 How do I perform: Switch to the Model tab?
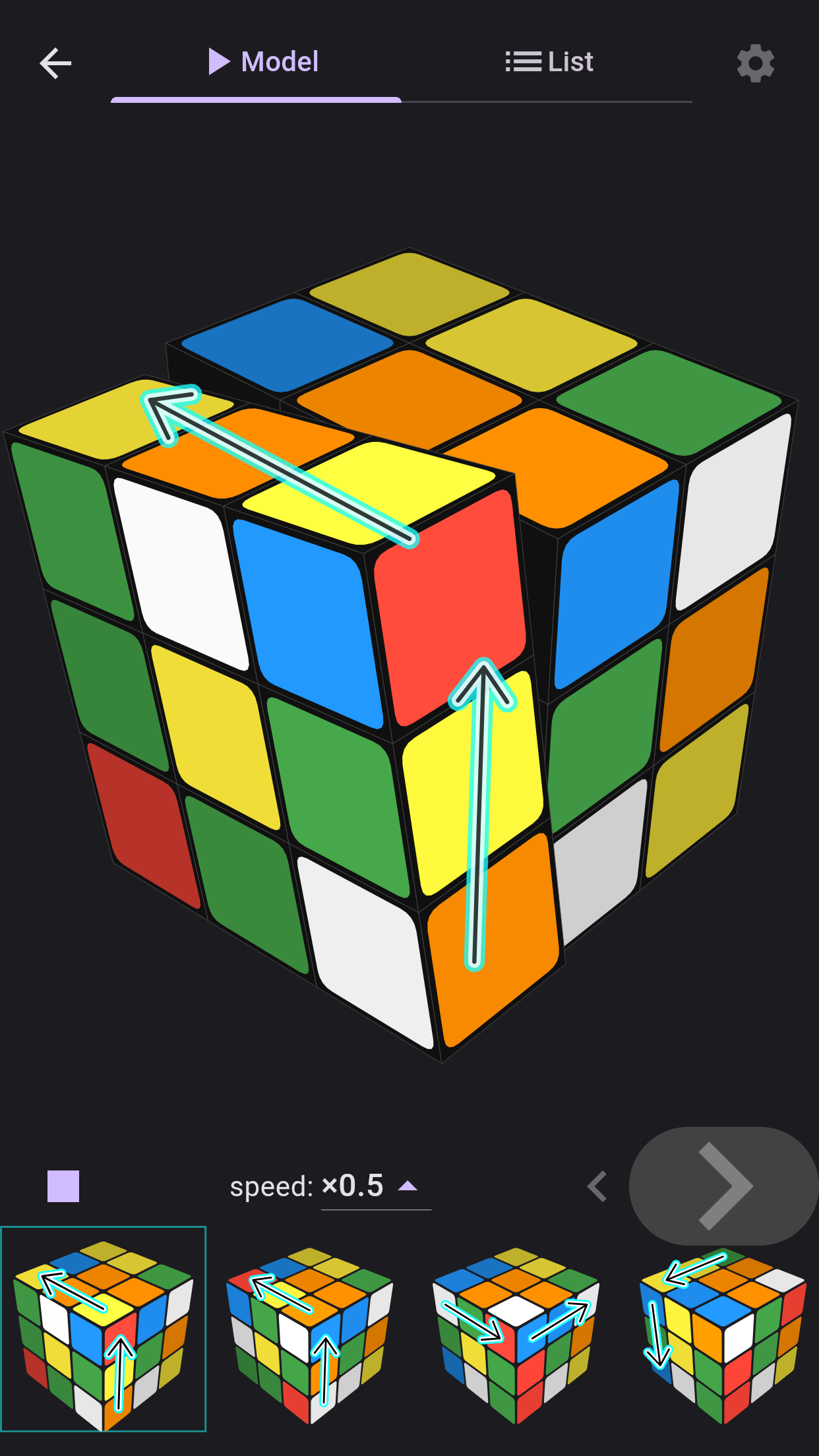pos(279,61)
